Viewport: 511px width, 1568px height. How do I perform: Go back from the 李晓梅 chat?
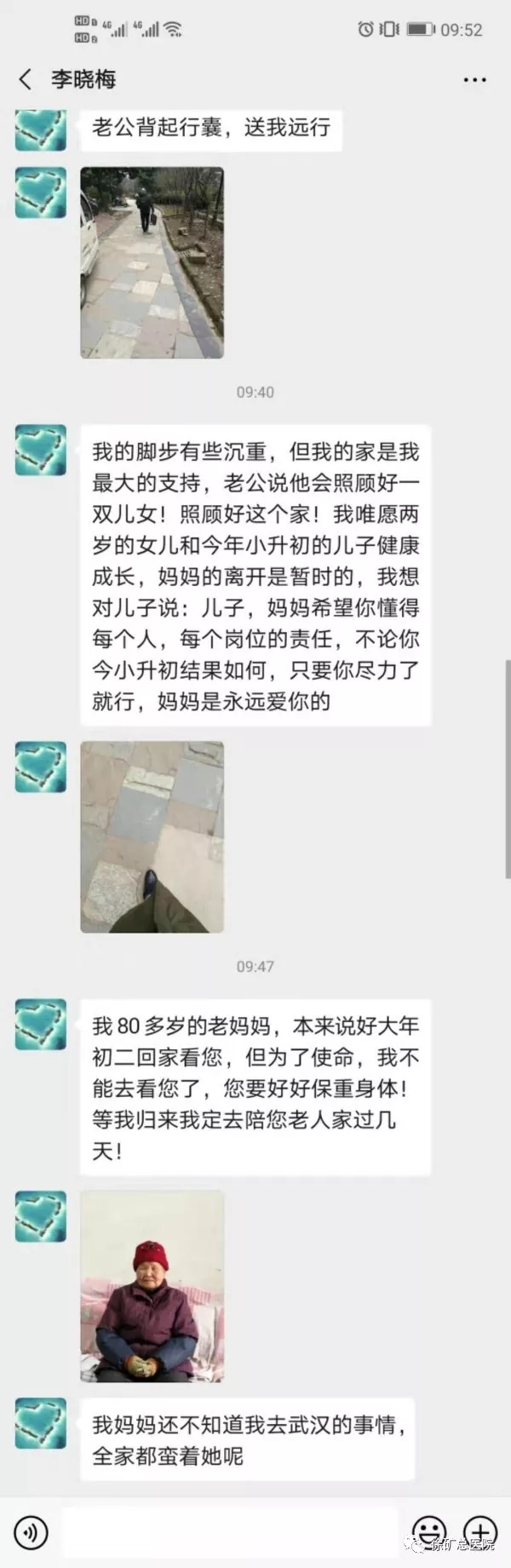25,80
